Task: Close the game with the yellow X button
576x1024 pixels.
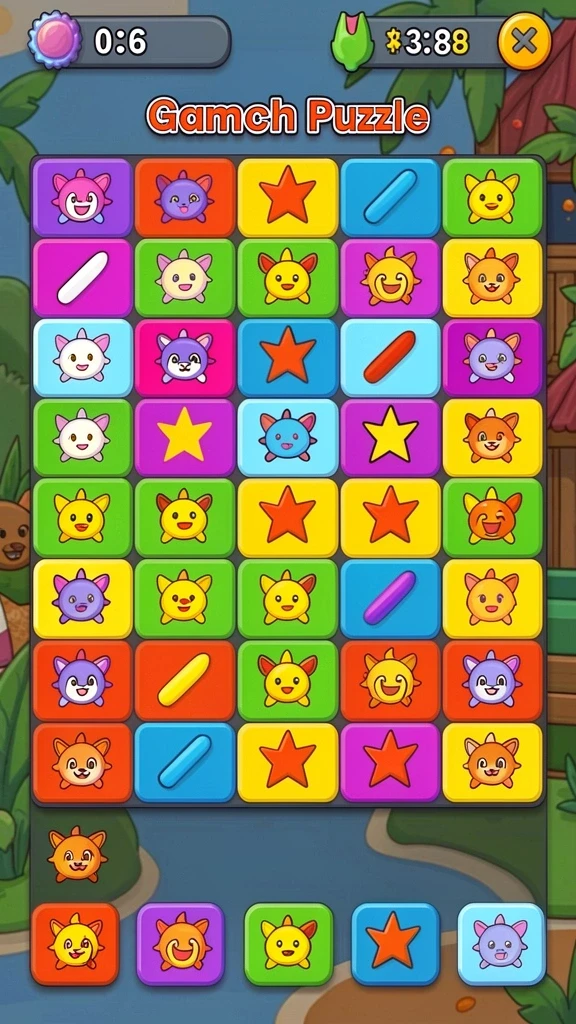Action: click(x=524, y=42)
